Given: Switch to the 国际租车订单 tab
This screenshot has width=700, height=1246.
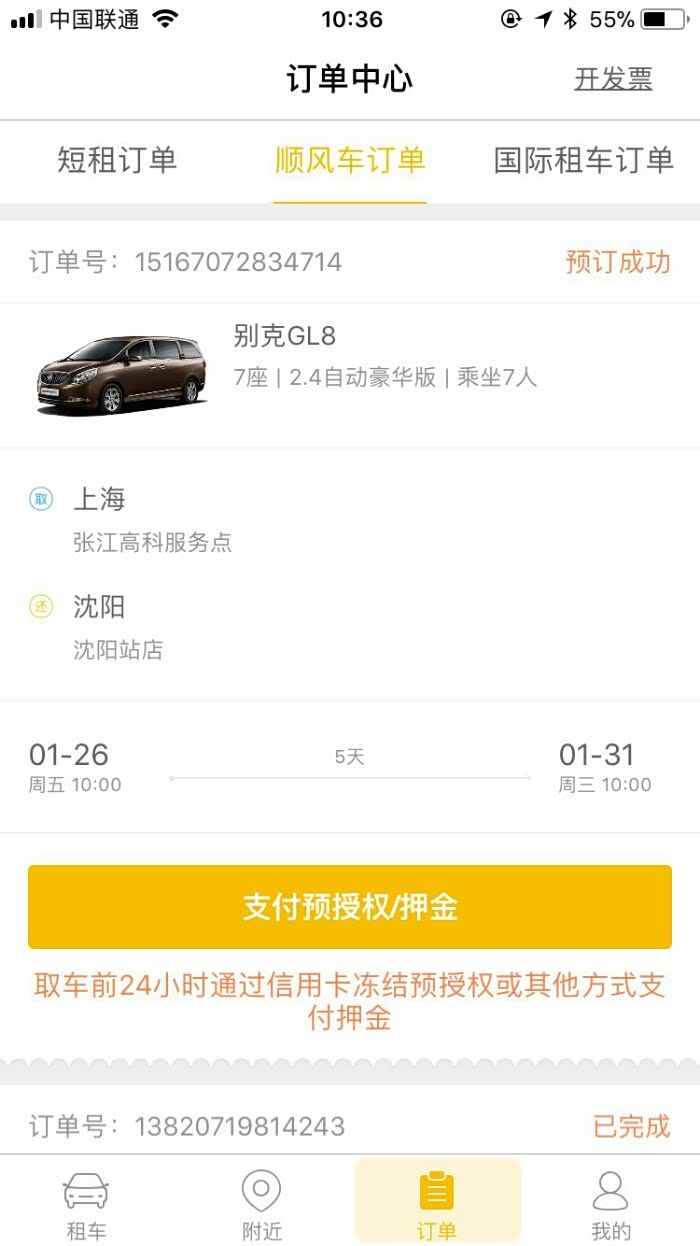Looking at the screenshot, I should 583,160.
